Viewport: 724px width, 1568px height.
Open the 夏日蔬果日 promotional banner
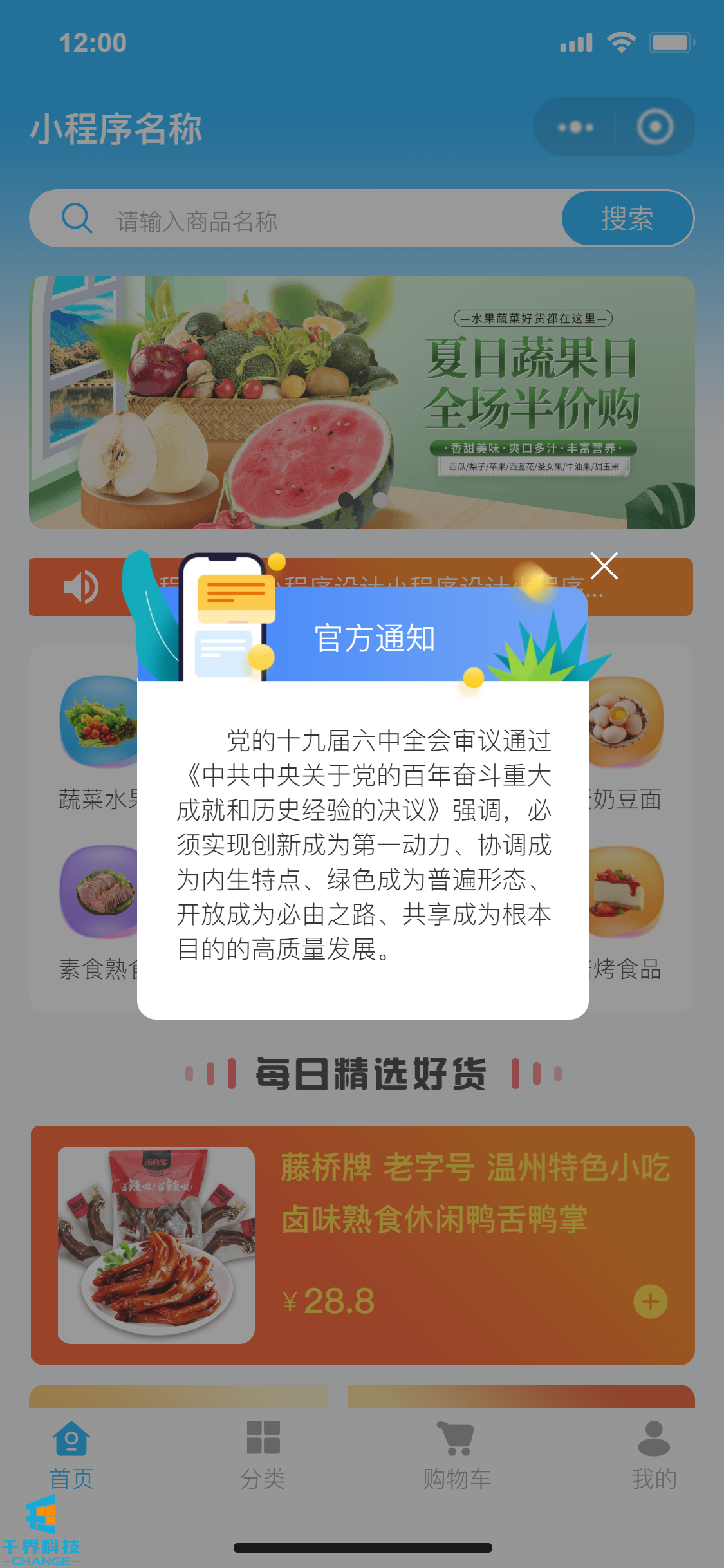(x=362, y=402)
